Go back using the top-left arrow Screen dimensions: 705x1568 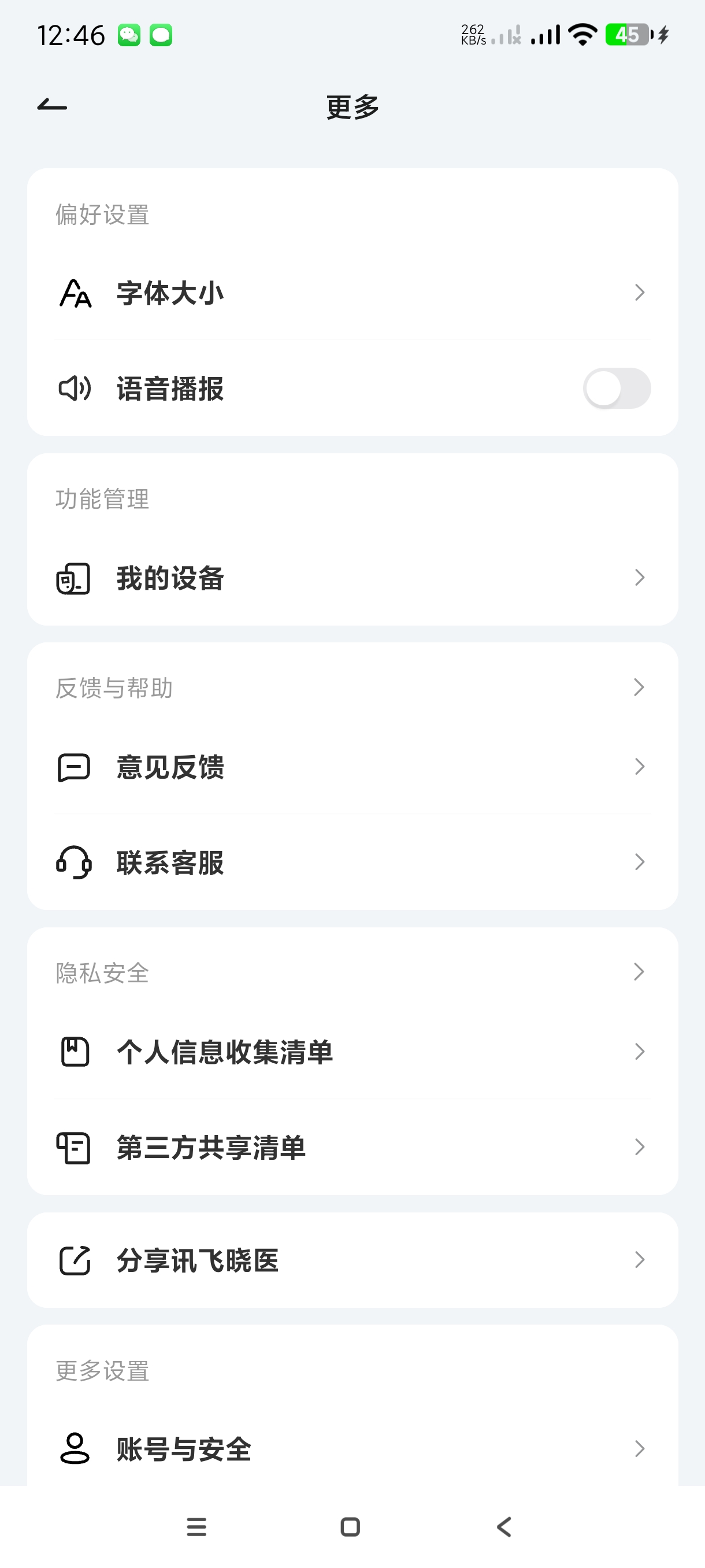[x=53, y=106]
